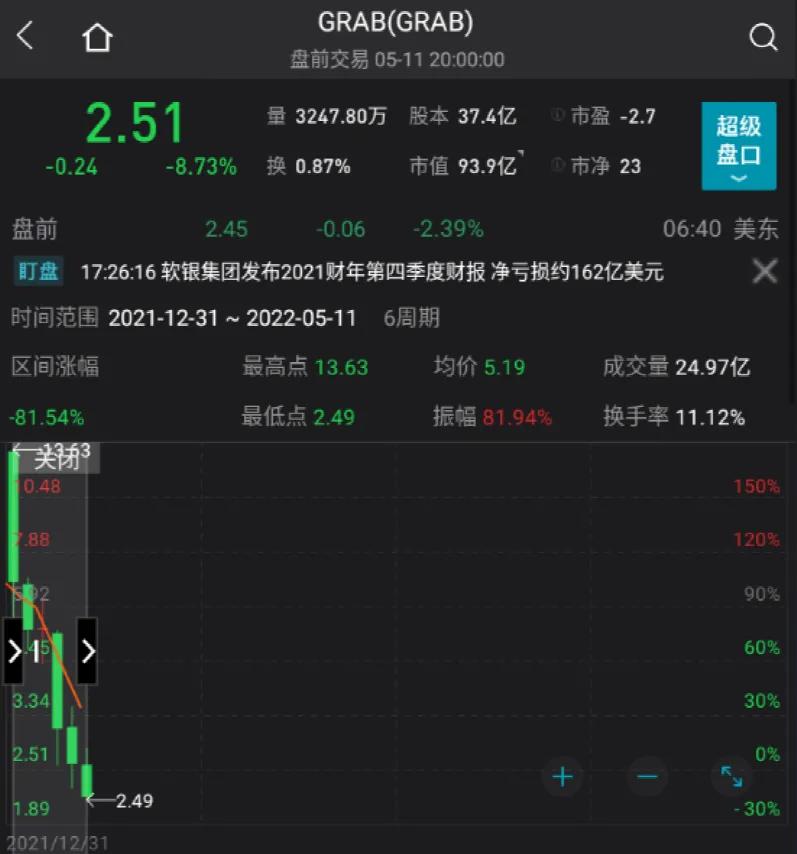Screen dimensions: 797x854
Task: Zoom out of the chart with the minus icon
Action: (x=646, y=777)
